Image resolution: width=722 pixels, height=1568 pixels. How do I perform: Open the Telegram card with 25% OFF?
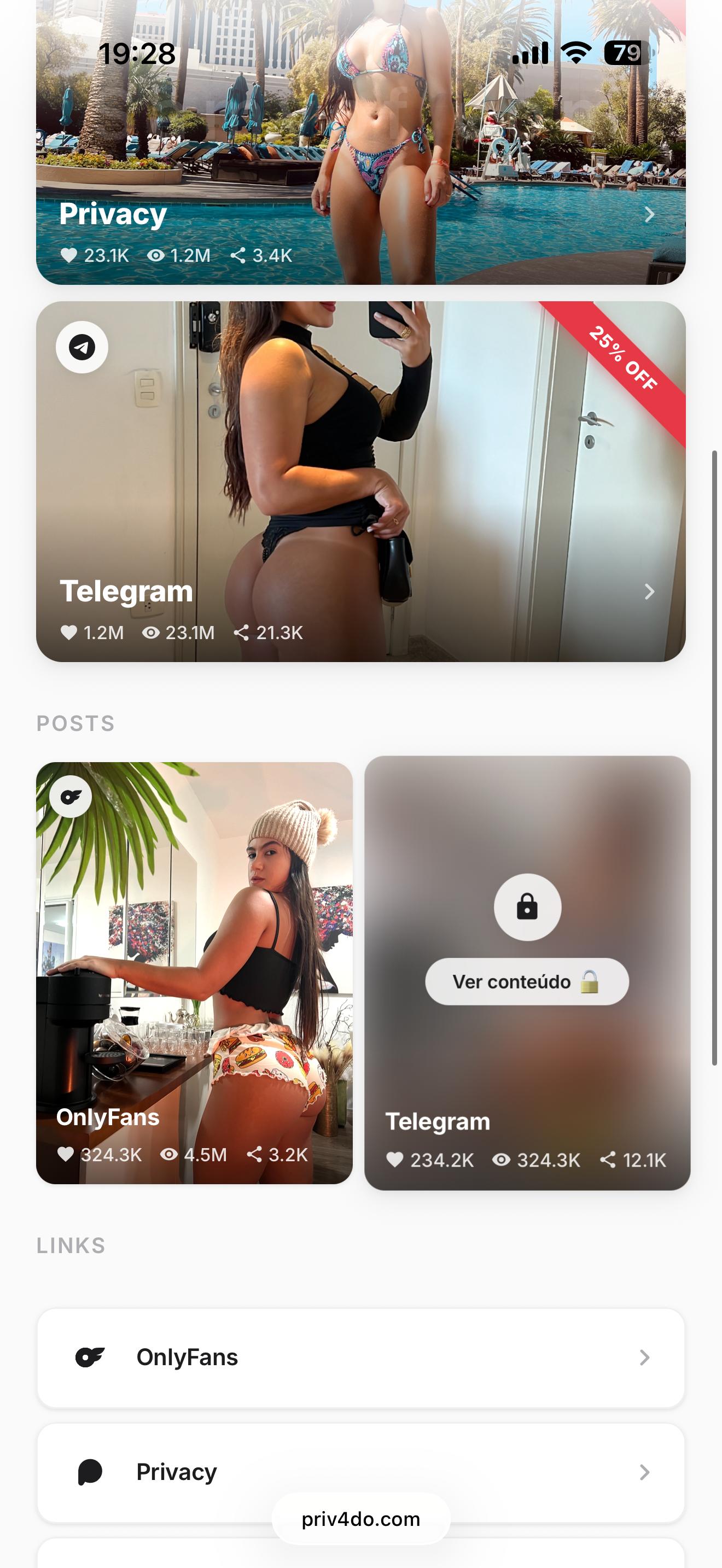[x=360, y=481]
